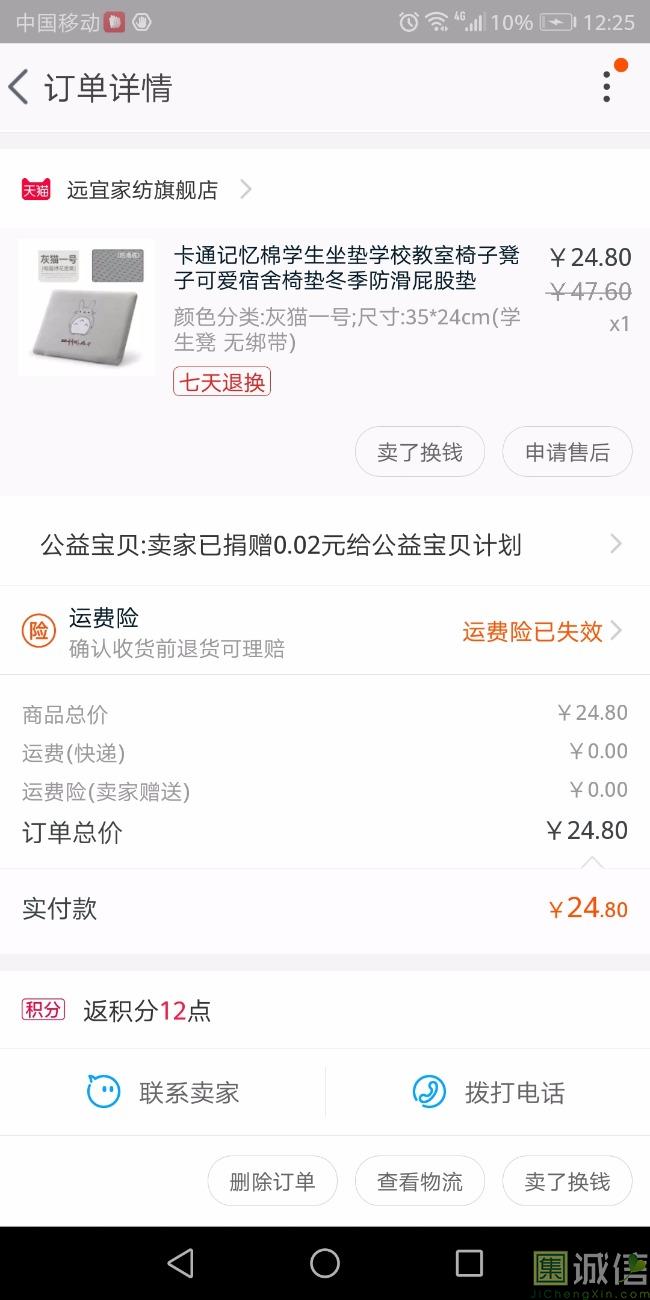The image size is (650, 1300).
Task: Open 远宜家纺旗舰店 store page
Action: (x=142, y=189)
